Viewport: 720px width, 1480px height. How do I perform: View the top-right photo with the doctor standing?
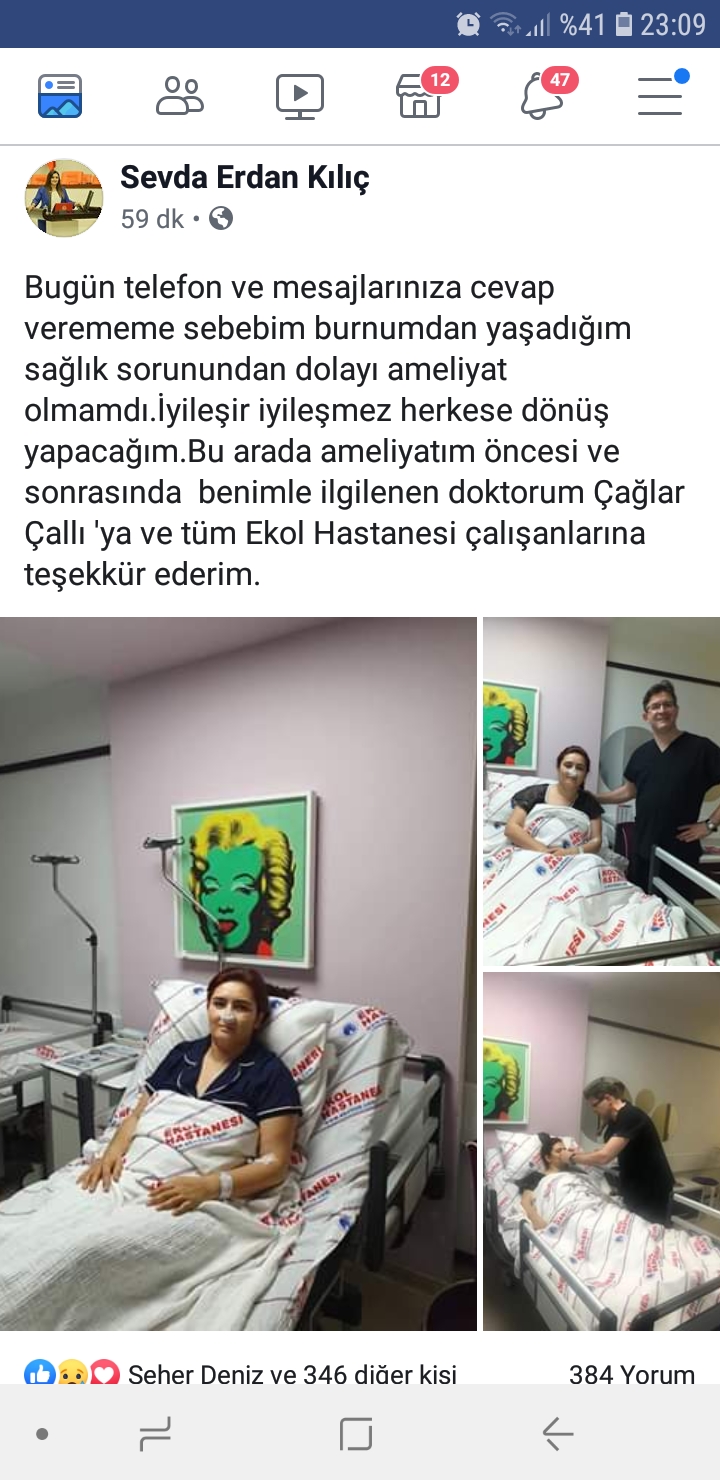click(x=601, y=791)
